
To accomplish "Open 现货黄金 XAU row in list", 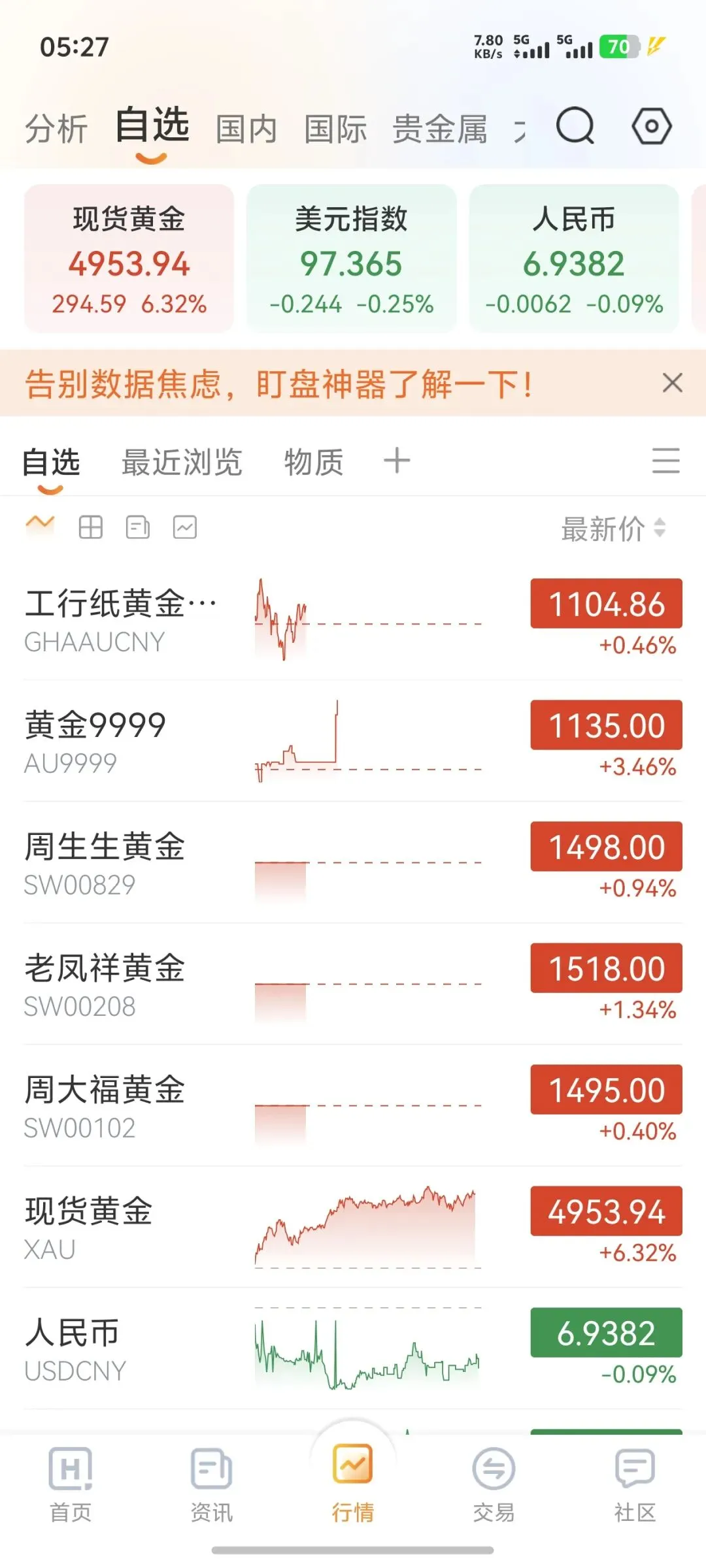I will 89,1228.
